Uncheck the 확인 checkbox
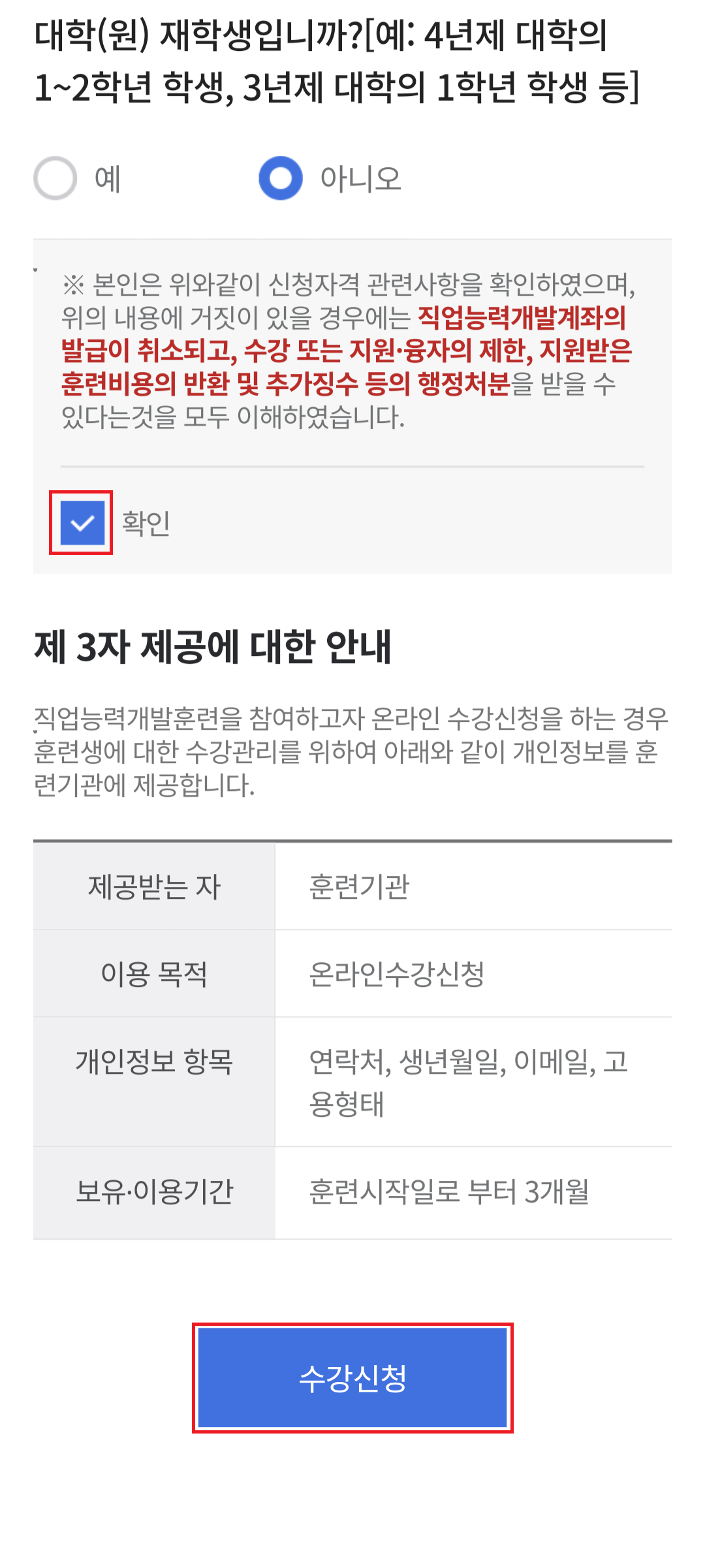 [x=82, y=523]
